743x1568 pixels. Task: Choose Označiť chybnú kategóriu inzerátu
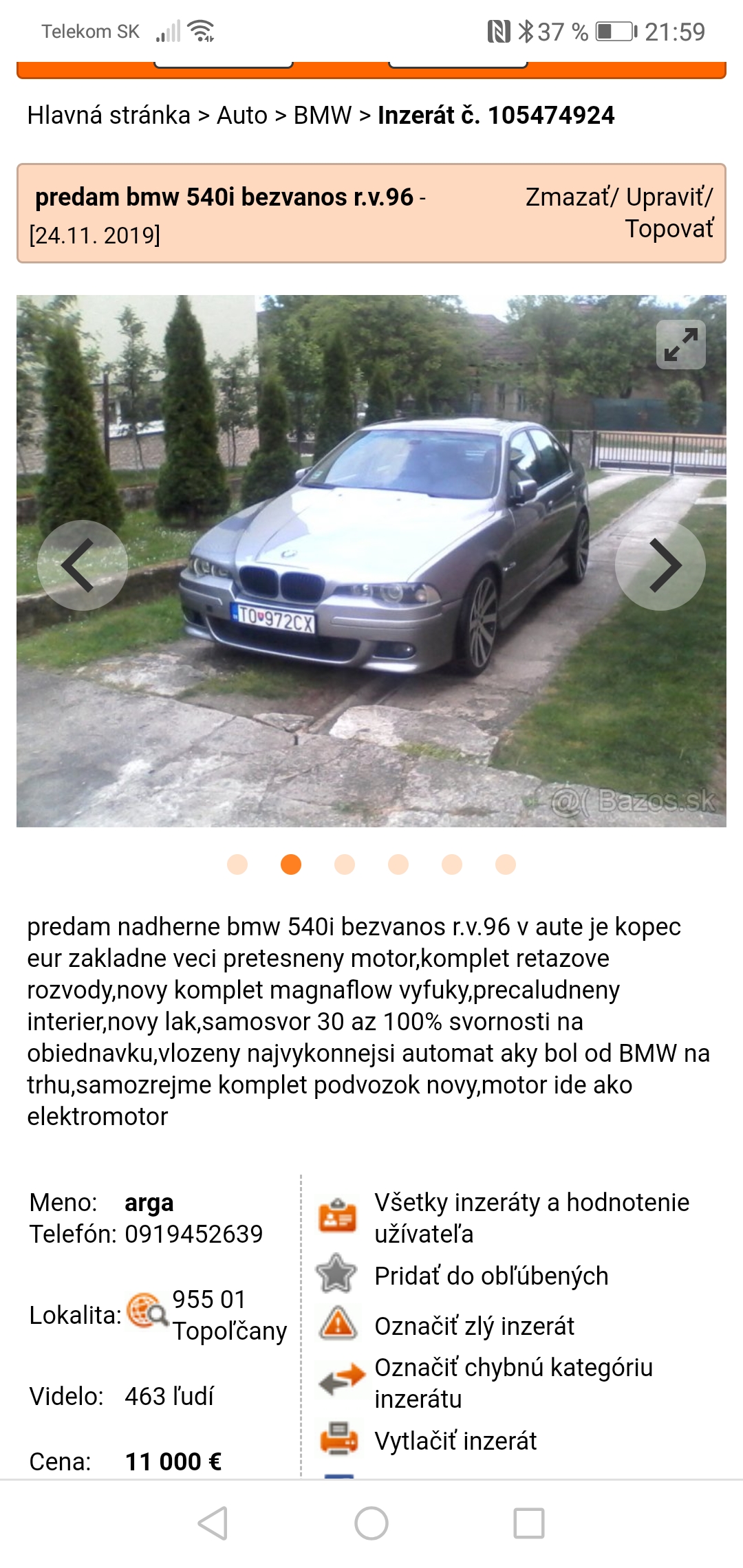tap(513, 1383)
